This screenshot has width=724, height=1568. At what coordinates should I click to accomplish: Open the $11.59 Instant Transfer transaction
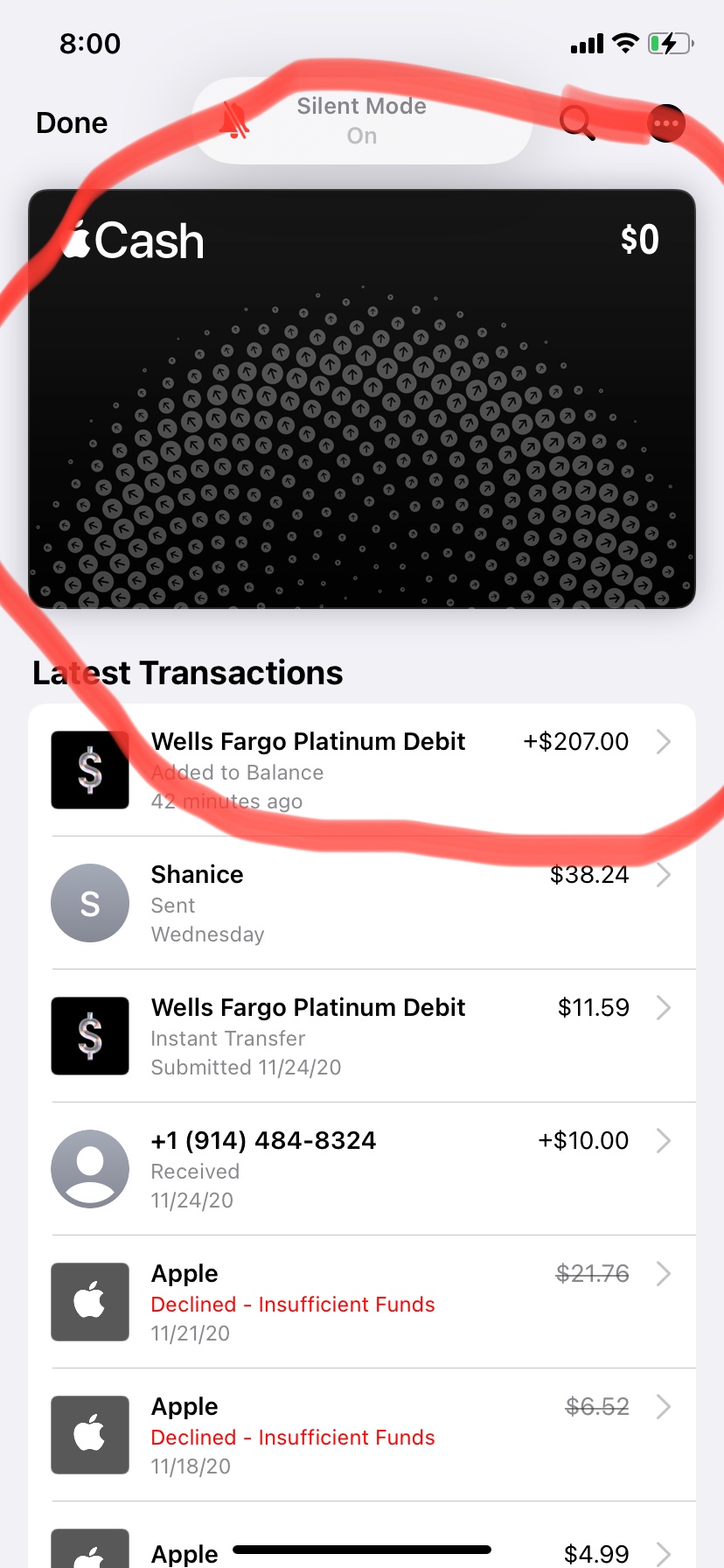pos(362,1036)
